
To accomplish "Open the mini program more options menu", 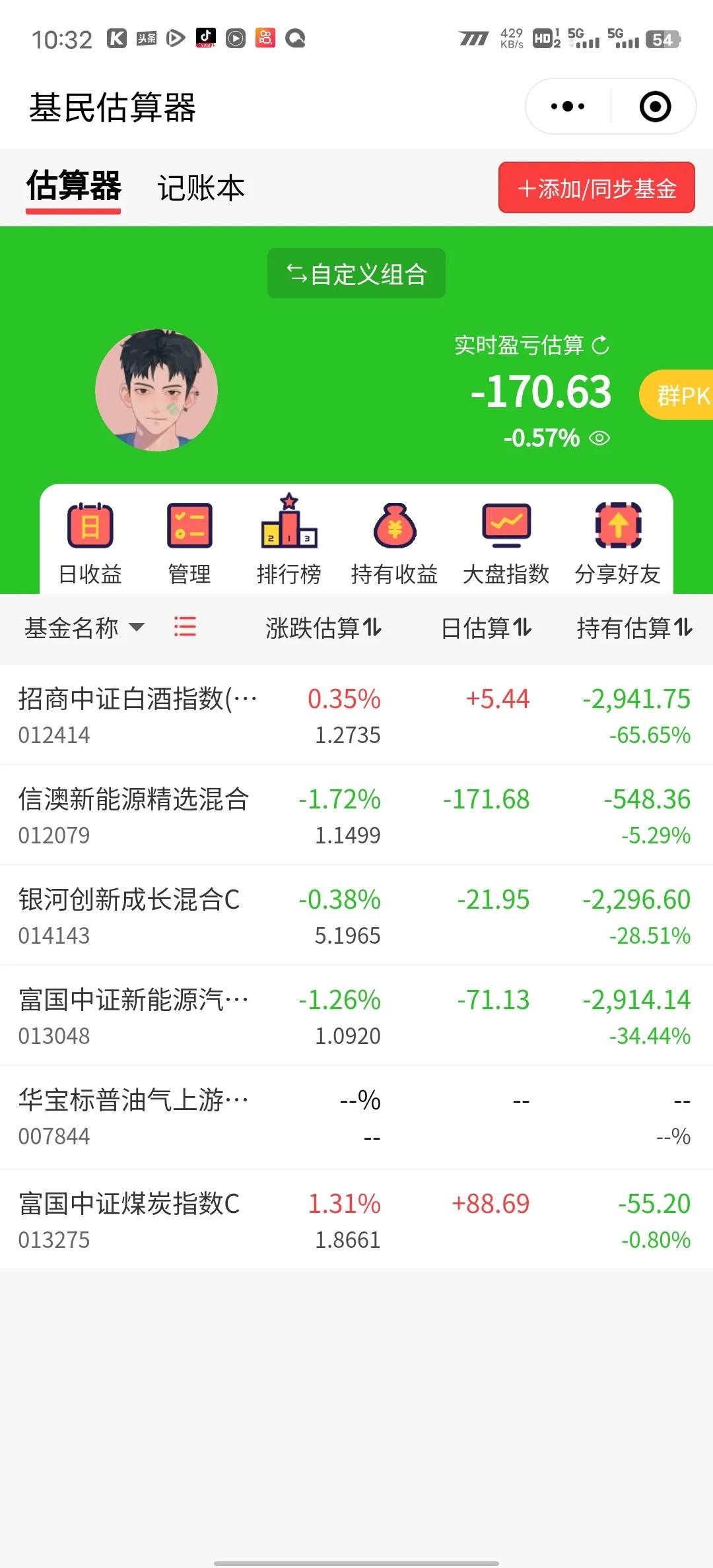I will click(567, 106).
